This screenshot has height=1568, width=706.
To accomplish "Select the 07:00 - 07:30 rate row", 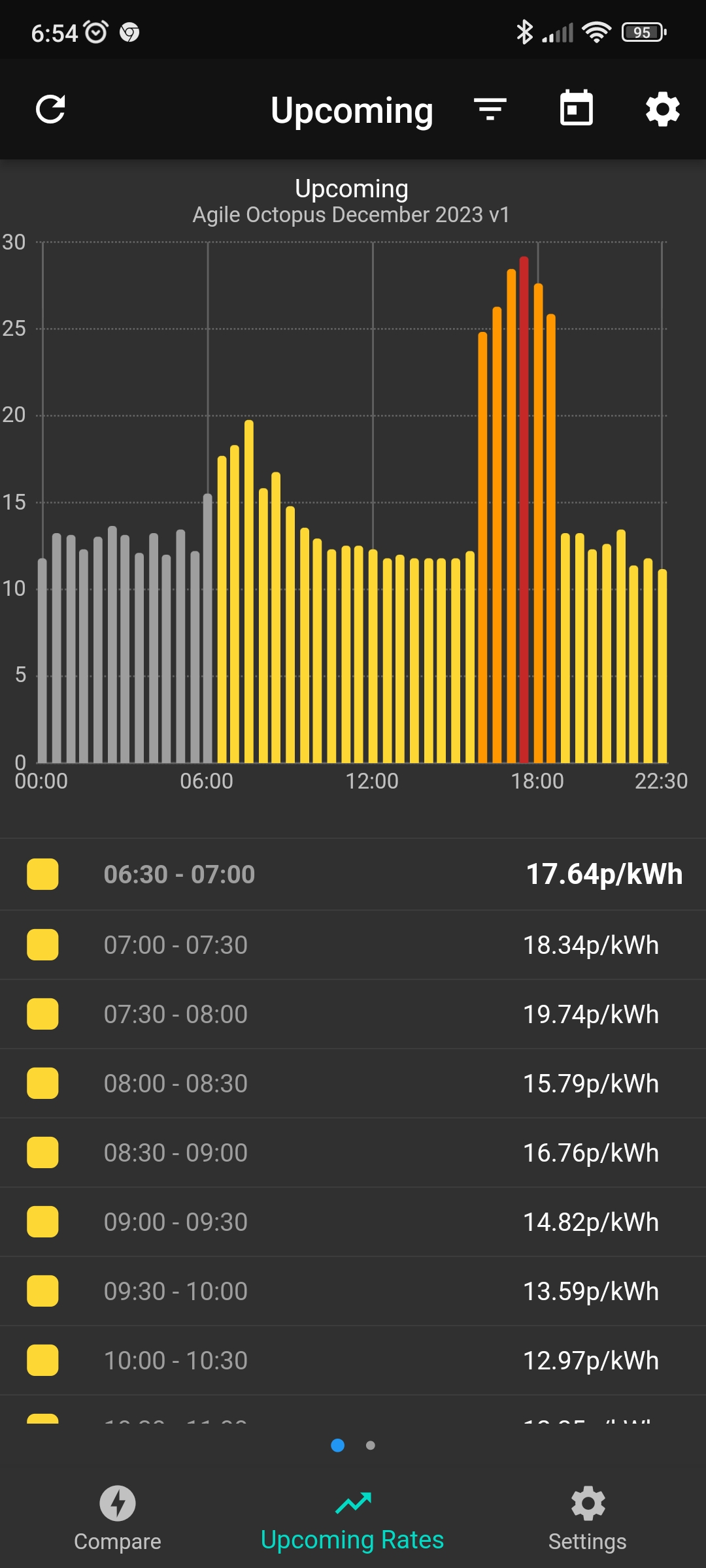I will click(353, 945).
